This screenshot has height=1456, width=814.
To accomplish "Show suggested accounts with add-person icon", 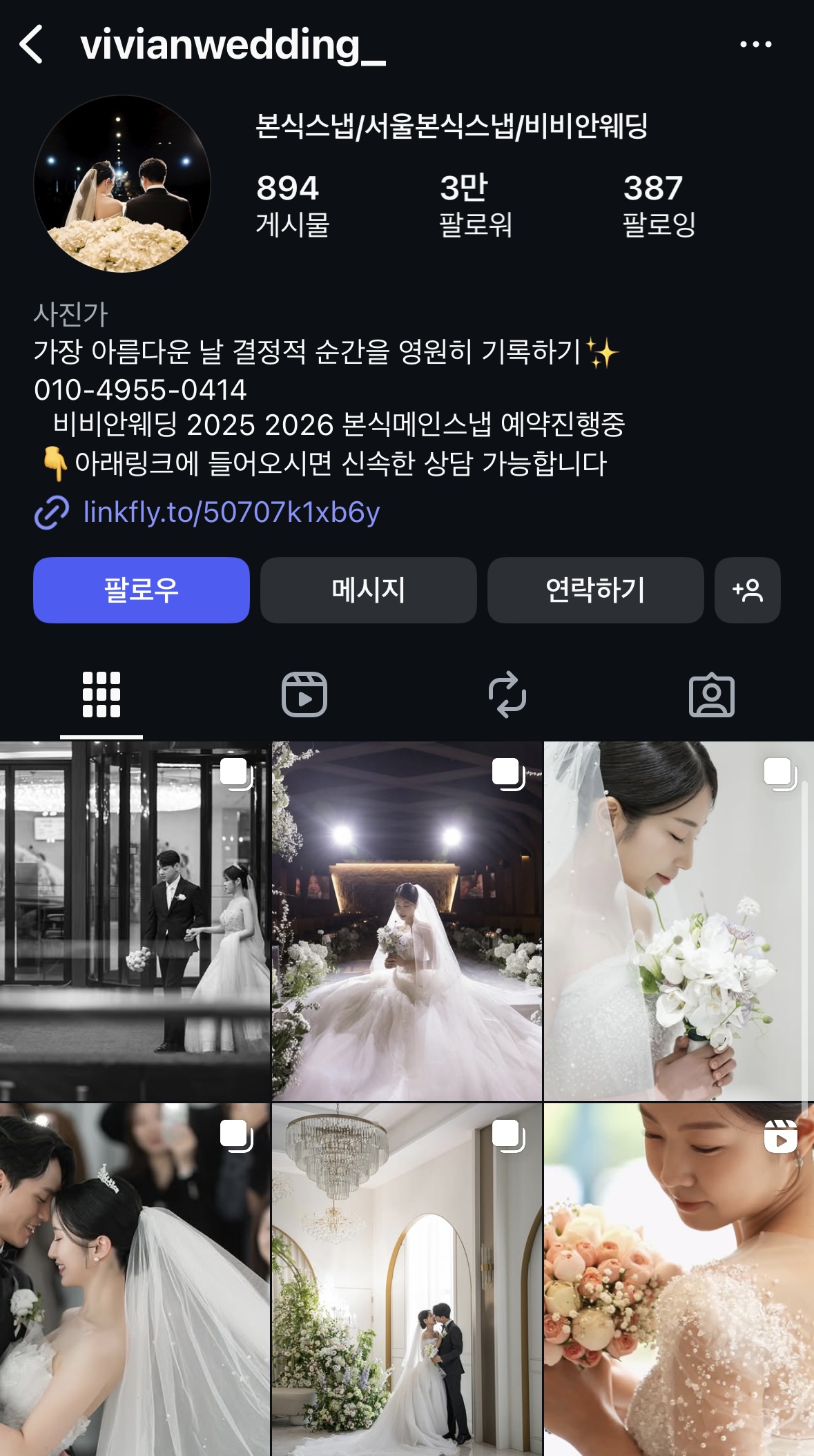I will click(747, 590).
